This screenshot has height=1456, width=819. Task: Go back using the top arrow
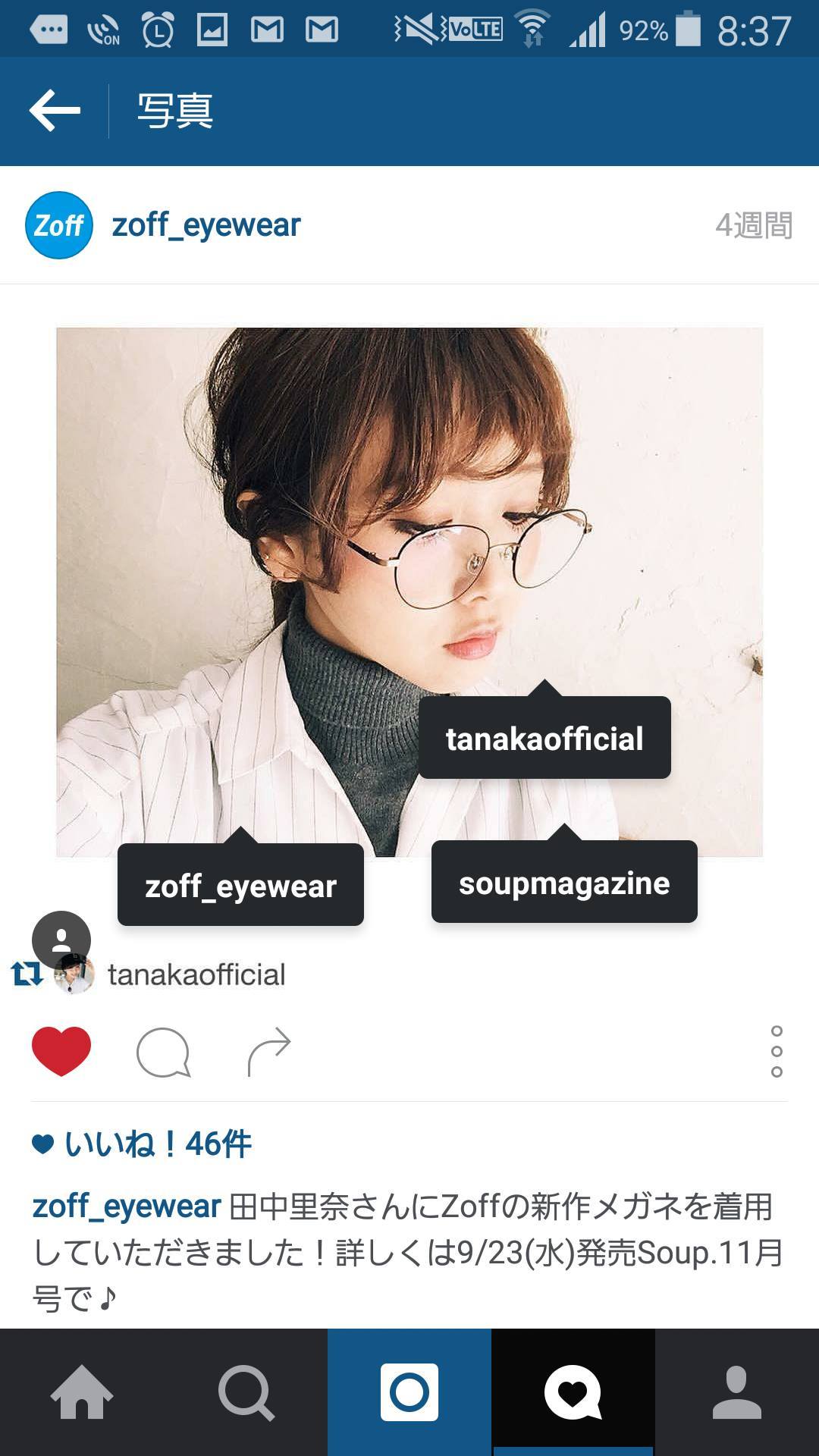point(55,111)
